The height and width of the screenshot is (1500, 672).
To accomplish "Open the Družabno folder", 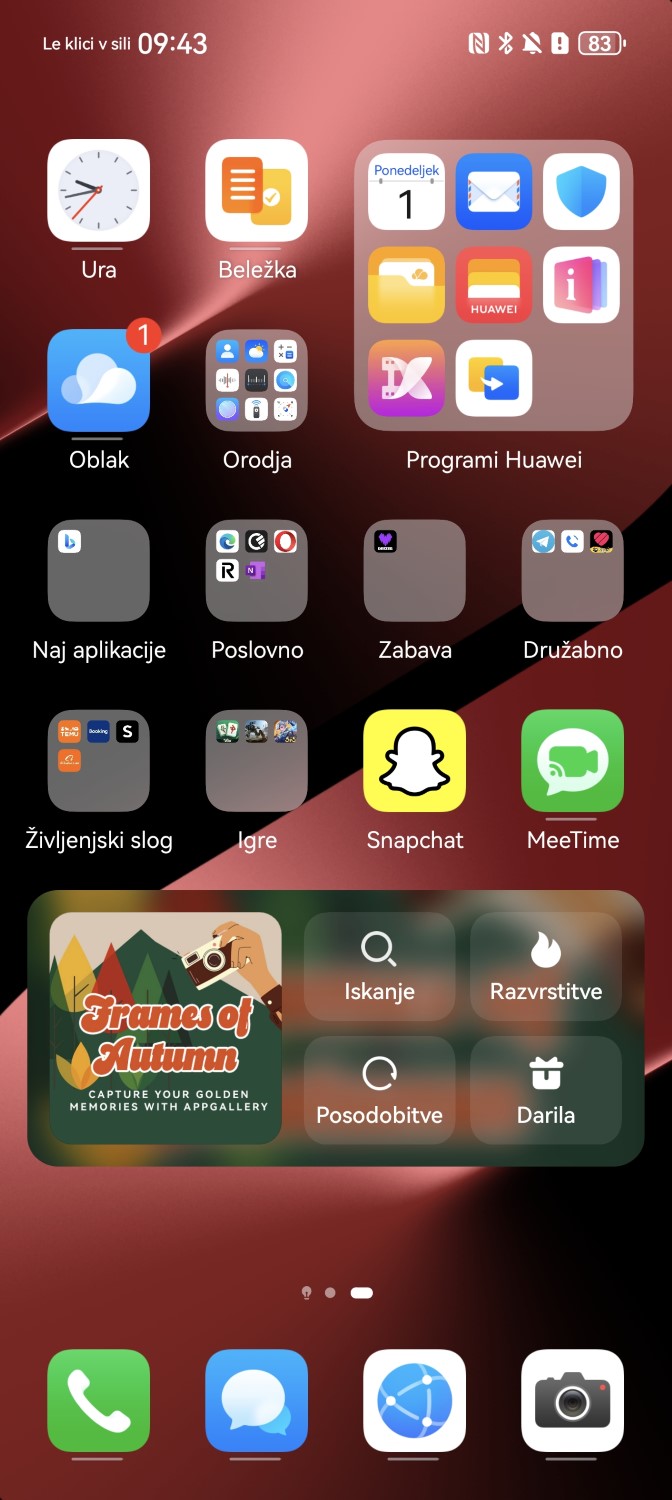I will tap(572, 570).
